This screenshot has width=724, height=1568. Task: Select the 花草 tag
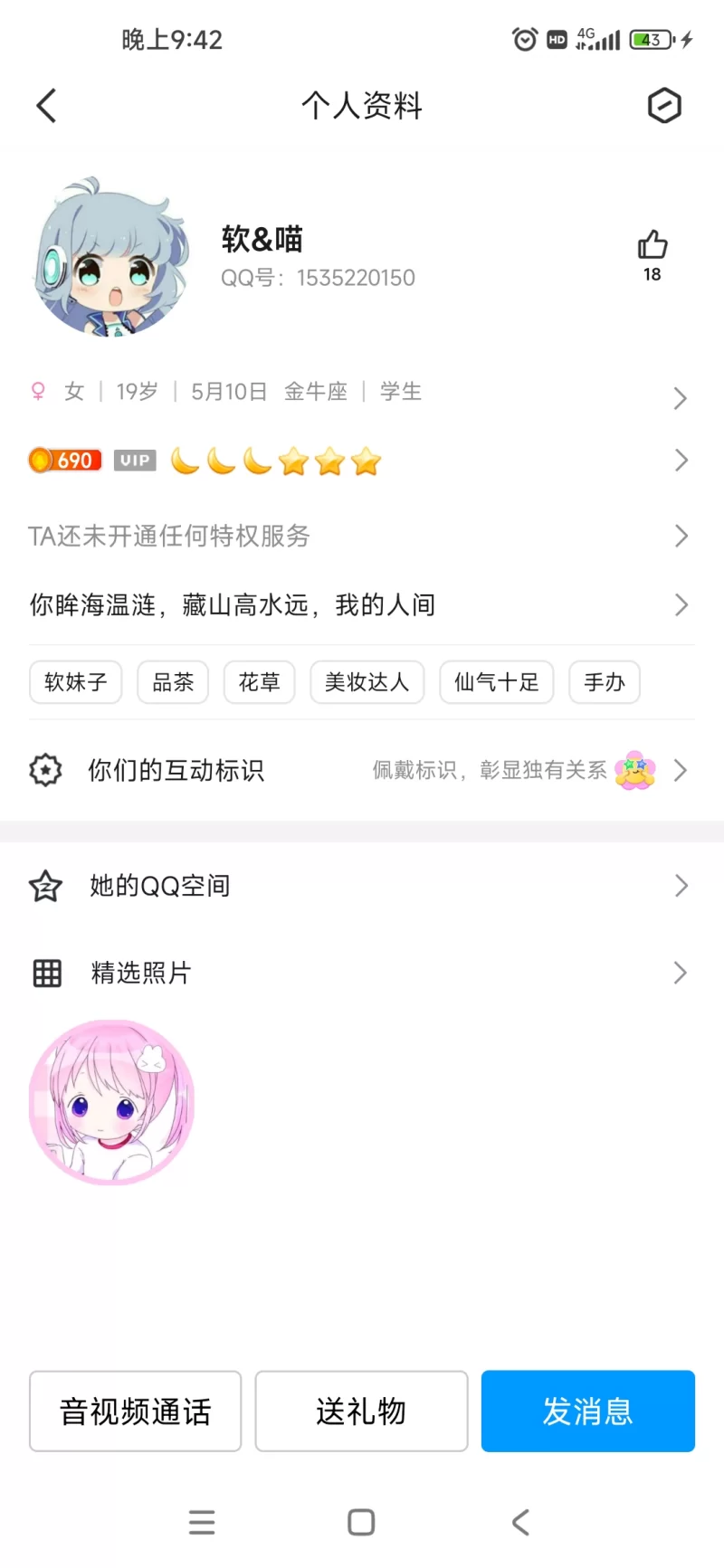pyautogui.click(x=260, y=682)
